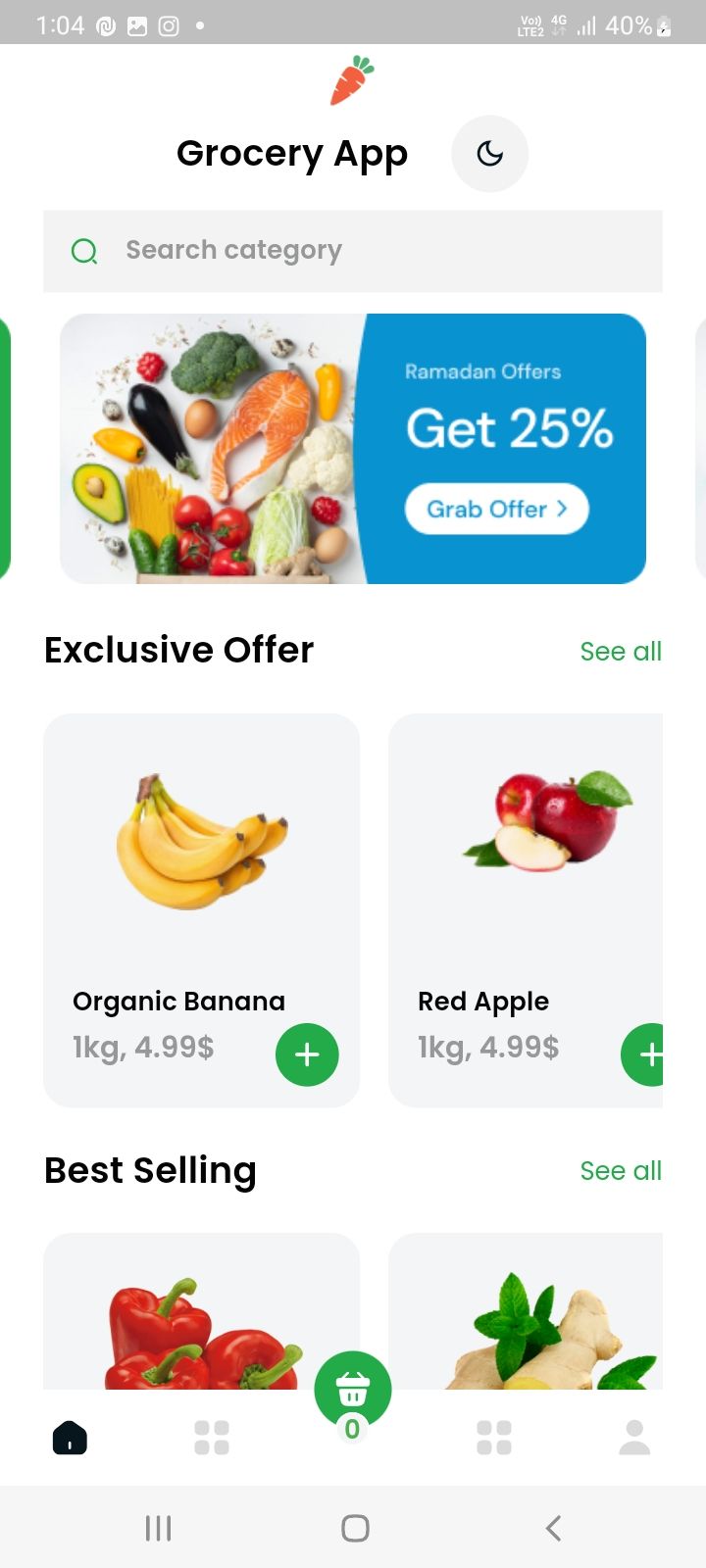
Task: Grab the Ramadan 25% offer
Action: click(x=496, y=509)
